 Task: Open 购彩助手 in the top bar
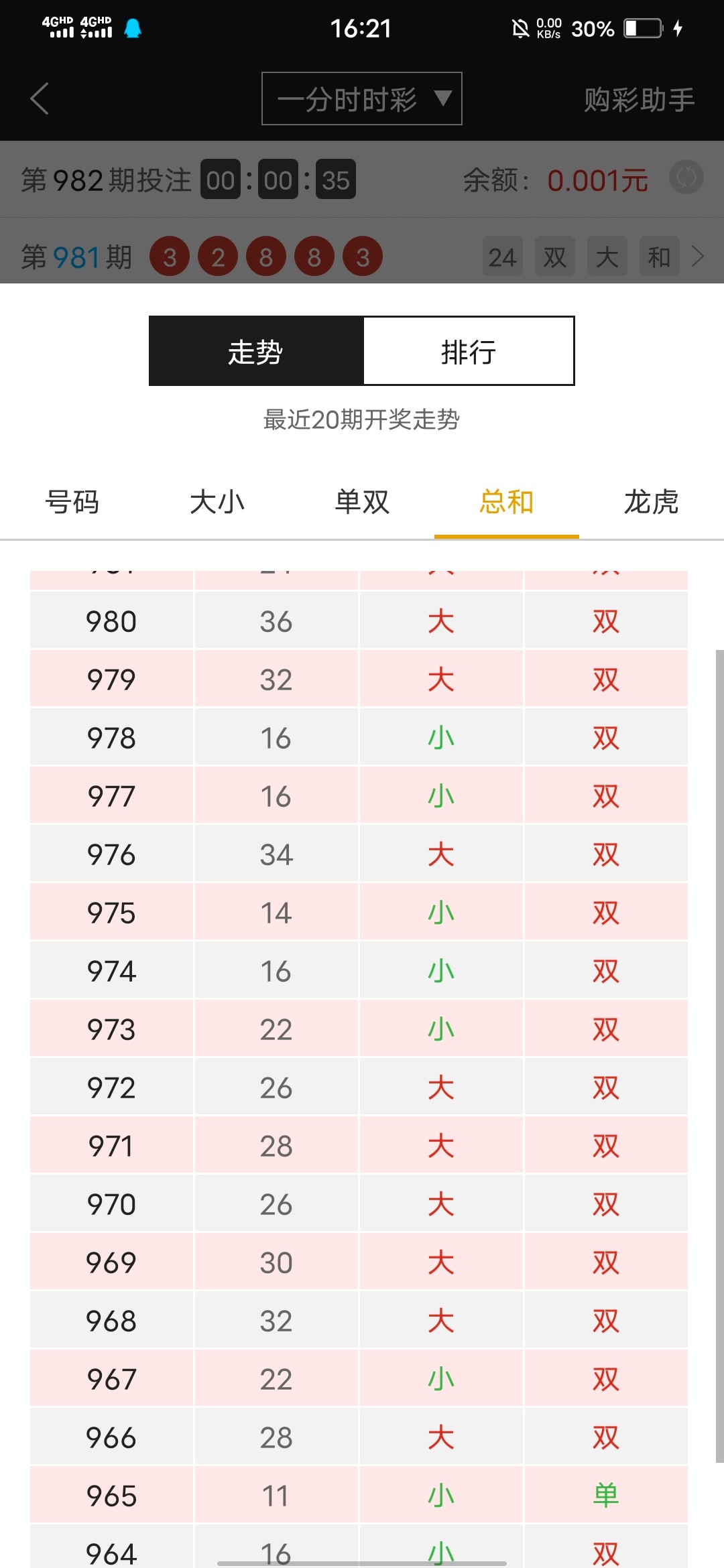point(639,99)
